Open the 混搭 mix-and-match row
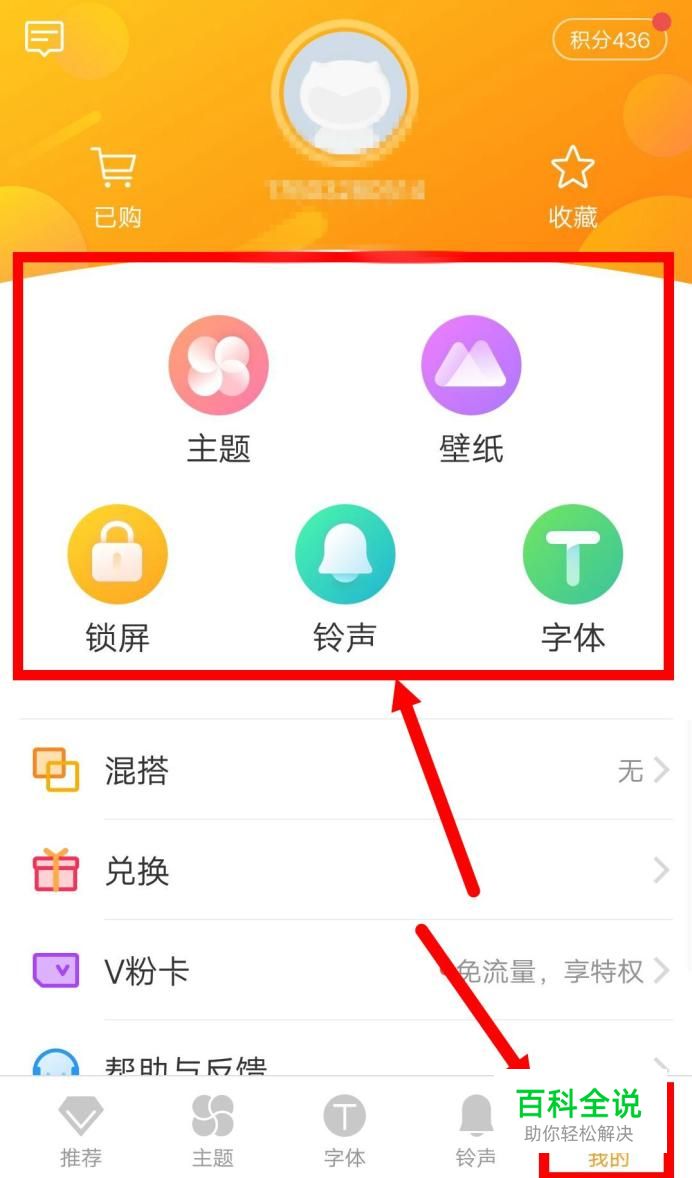This screenshot has width=692, height=1178. pos(345,770)
